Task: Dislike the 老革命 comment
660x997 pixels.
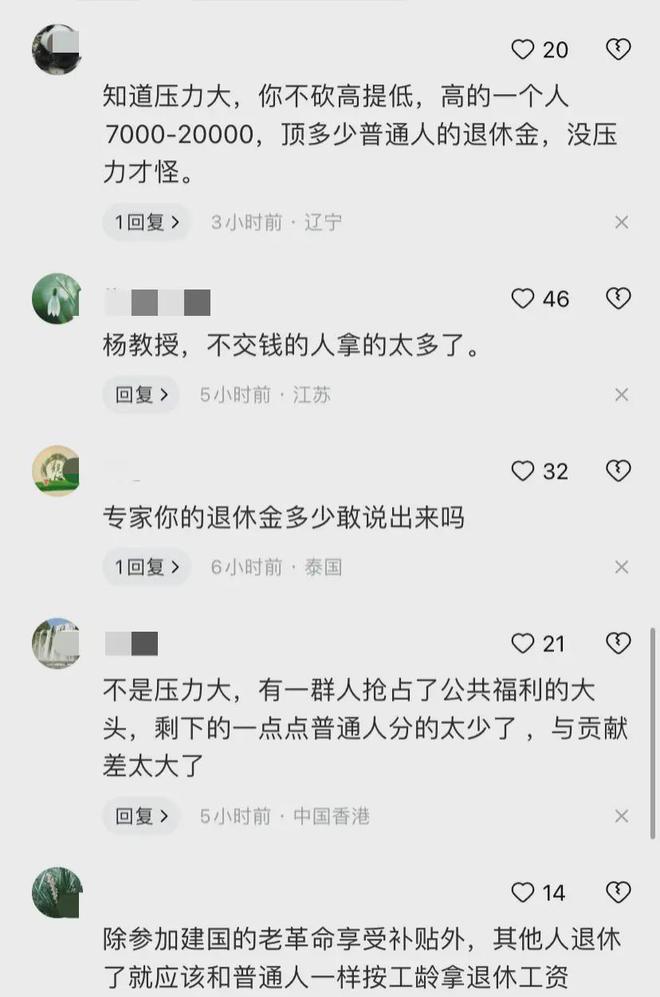Action: click(619, 892)
